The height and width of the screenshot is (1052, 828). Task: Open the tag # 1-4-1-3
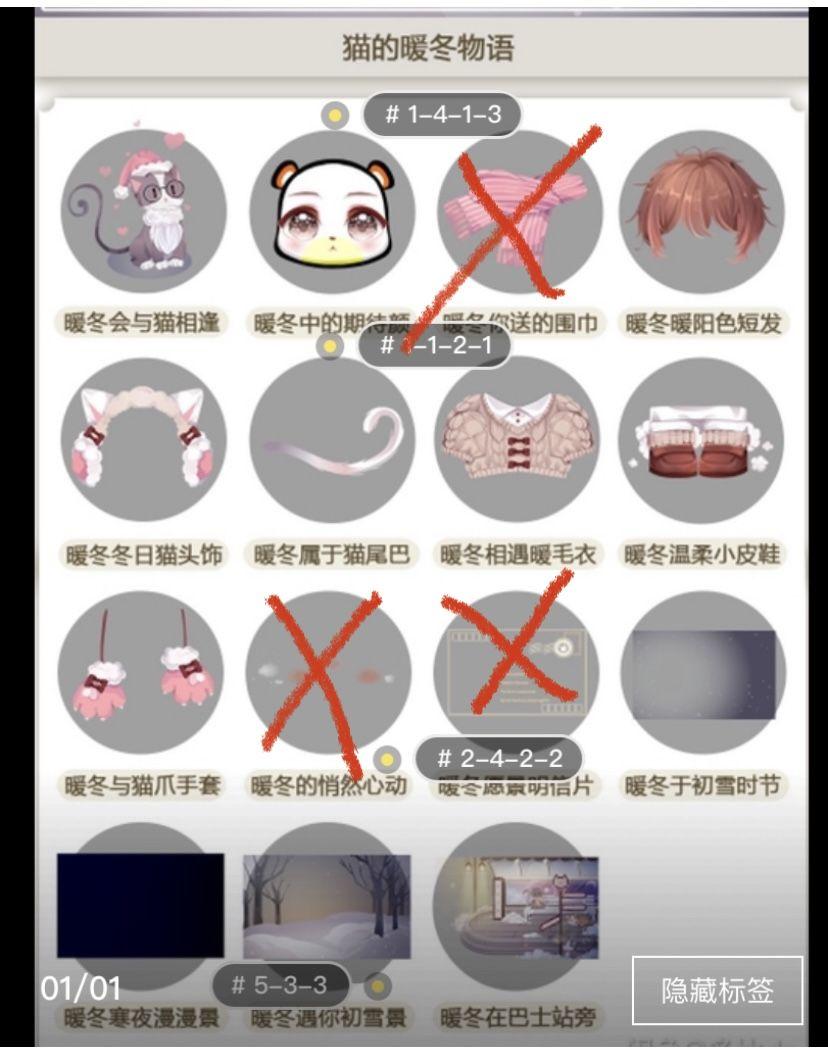tap(441, 116)
